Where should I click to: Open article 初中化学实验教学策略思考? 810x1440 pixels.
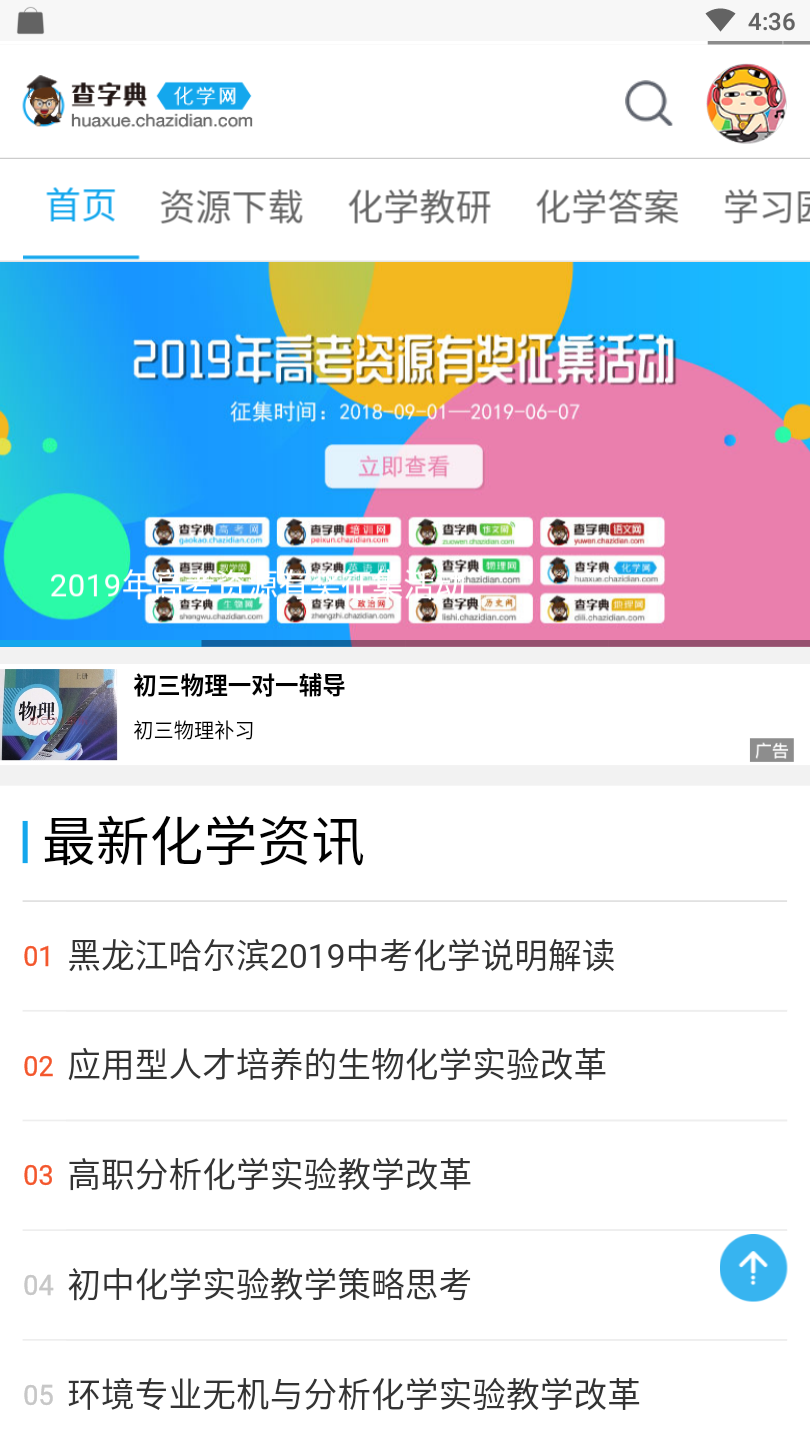(x=269, y=1285)
